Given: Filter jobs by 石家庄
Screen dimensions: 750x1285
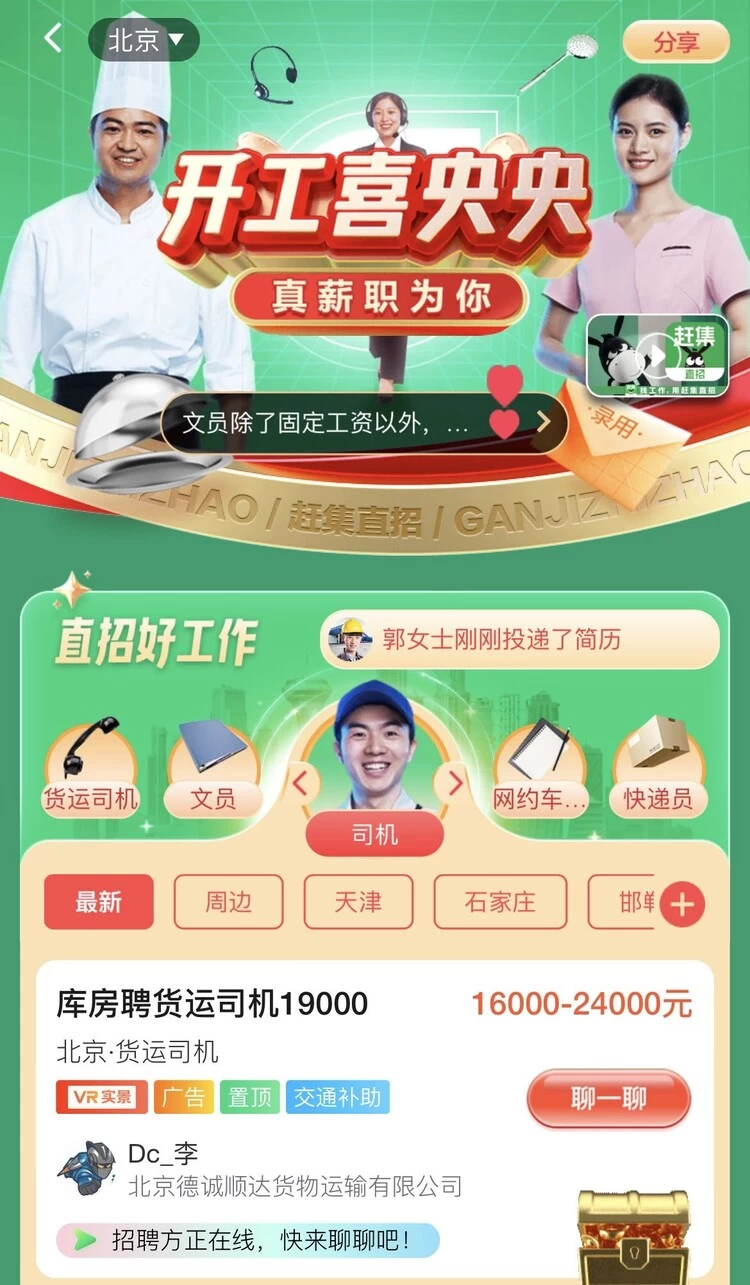Looking at the screenshot, I should 500,902.
